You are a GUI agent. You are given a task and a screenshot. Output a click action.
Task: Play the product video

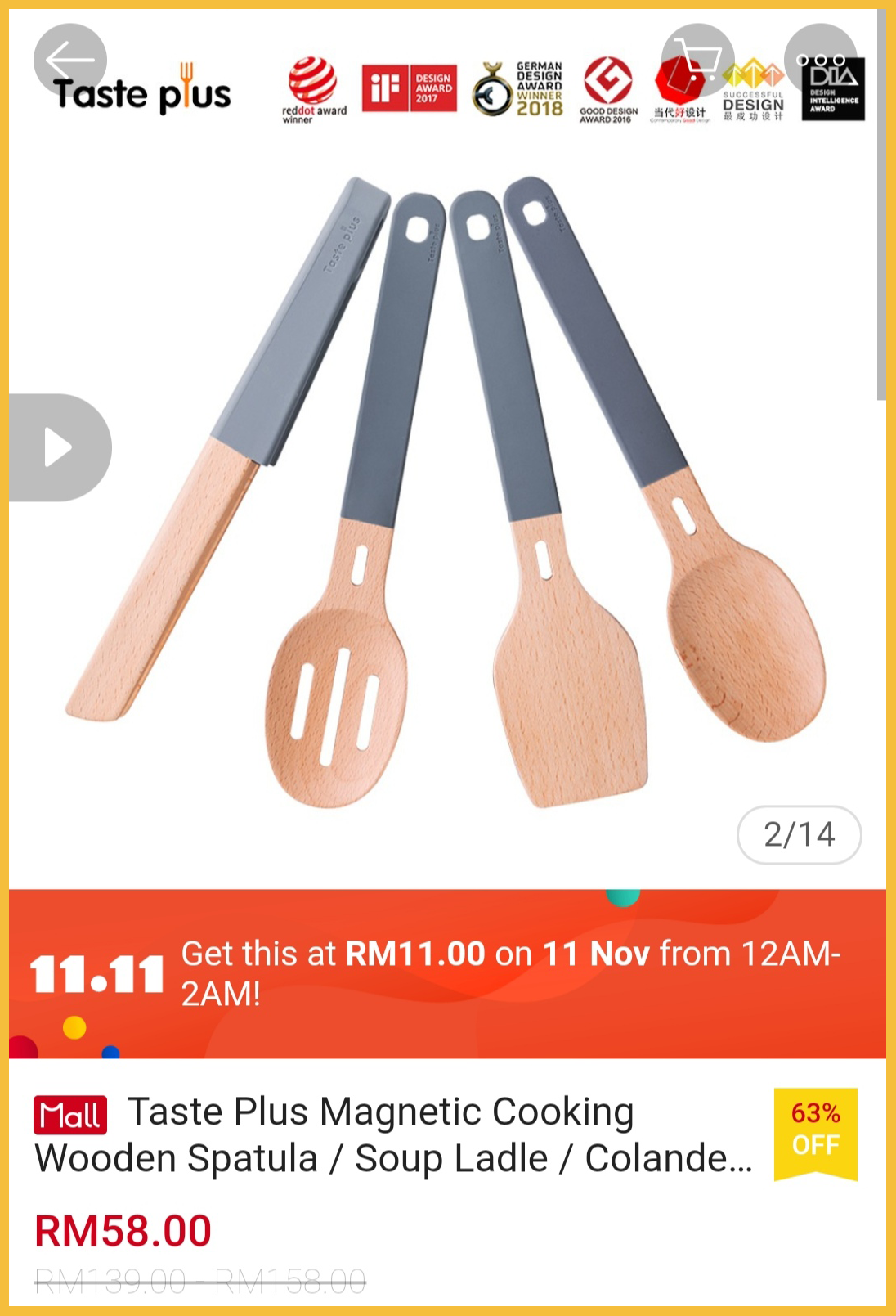coord(59,447)
